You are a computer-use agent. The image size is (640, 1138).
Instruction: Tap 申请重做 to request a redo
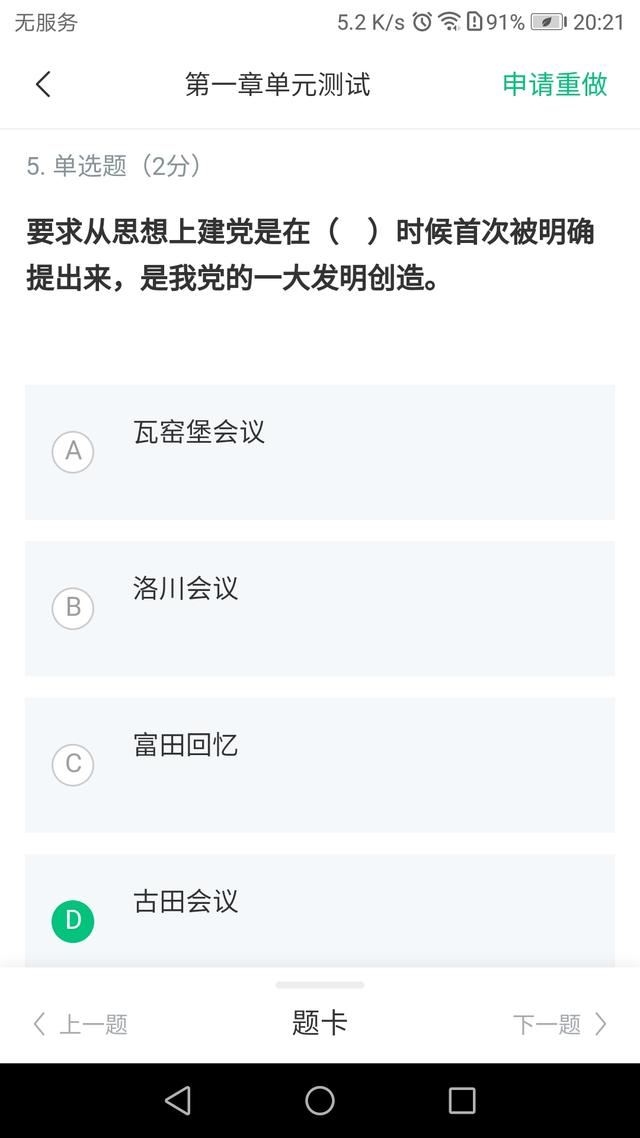(555, 84)
